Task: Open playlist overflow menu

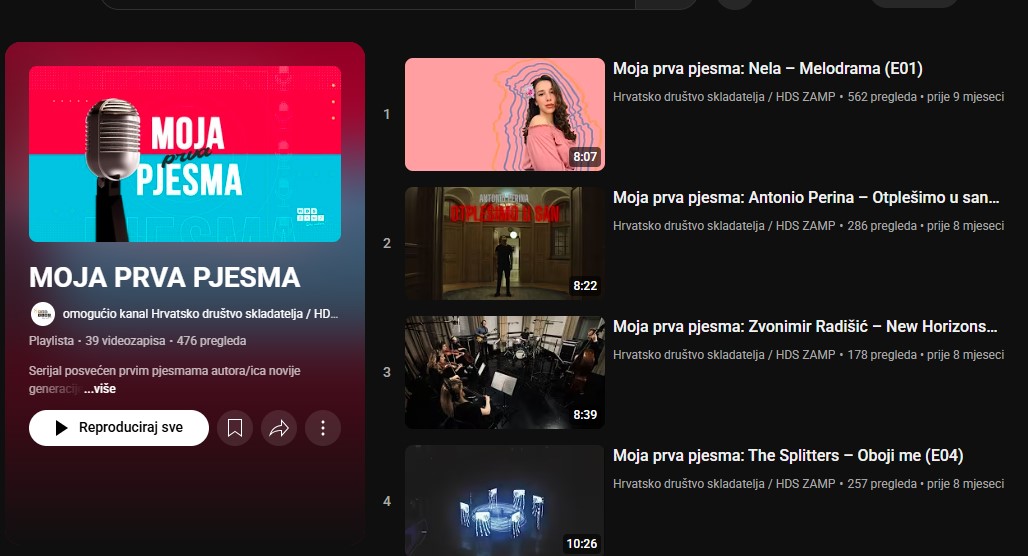Action: pyautogui.click(x=323, y=428)
